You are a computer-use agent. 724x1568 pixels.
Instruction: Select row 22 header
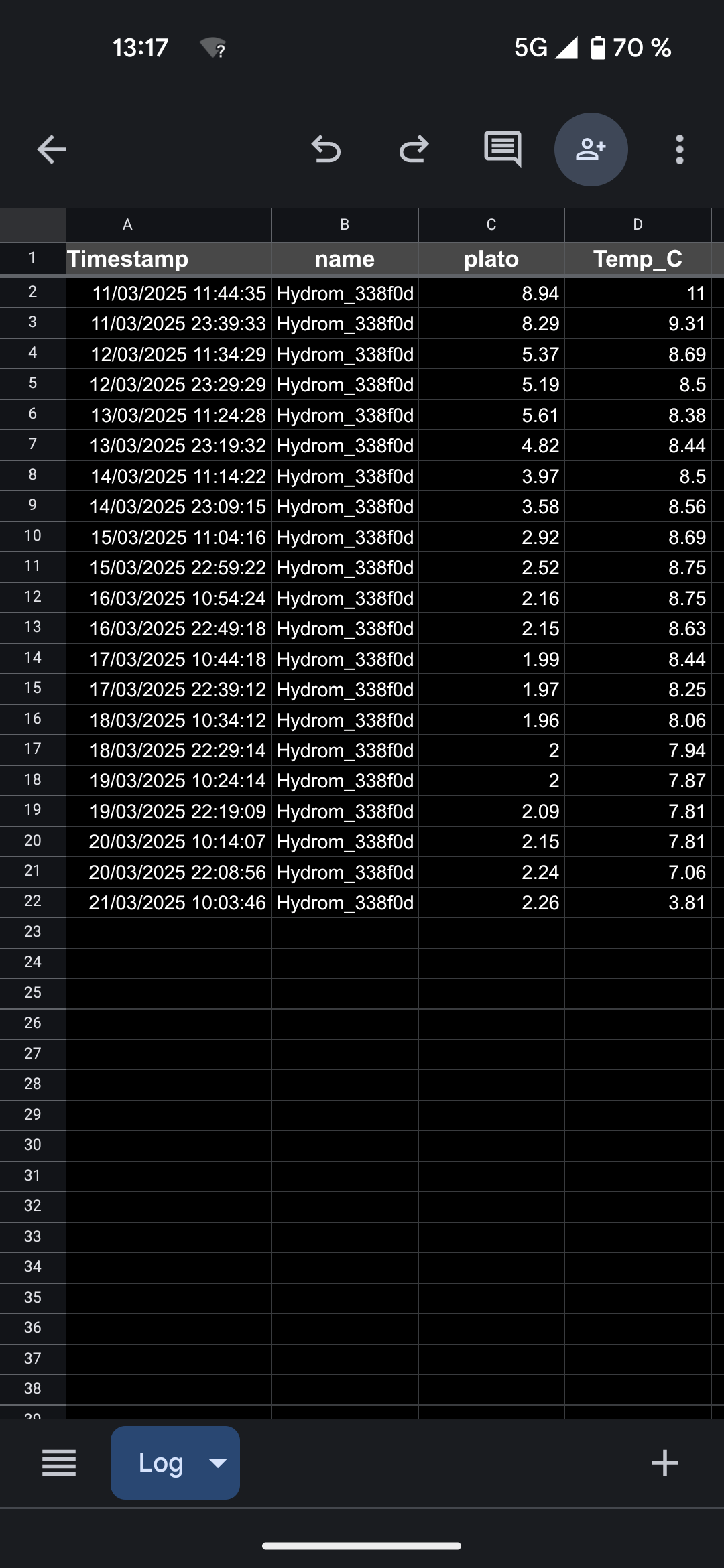pos(32,901)
